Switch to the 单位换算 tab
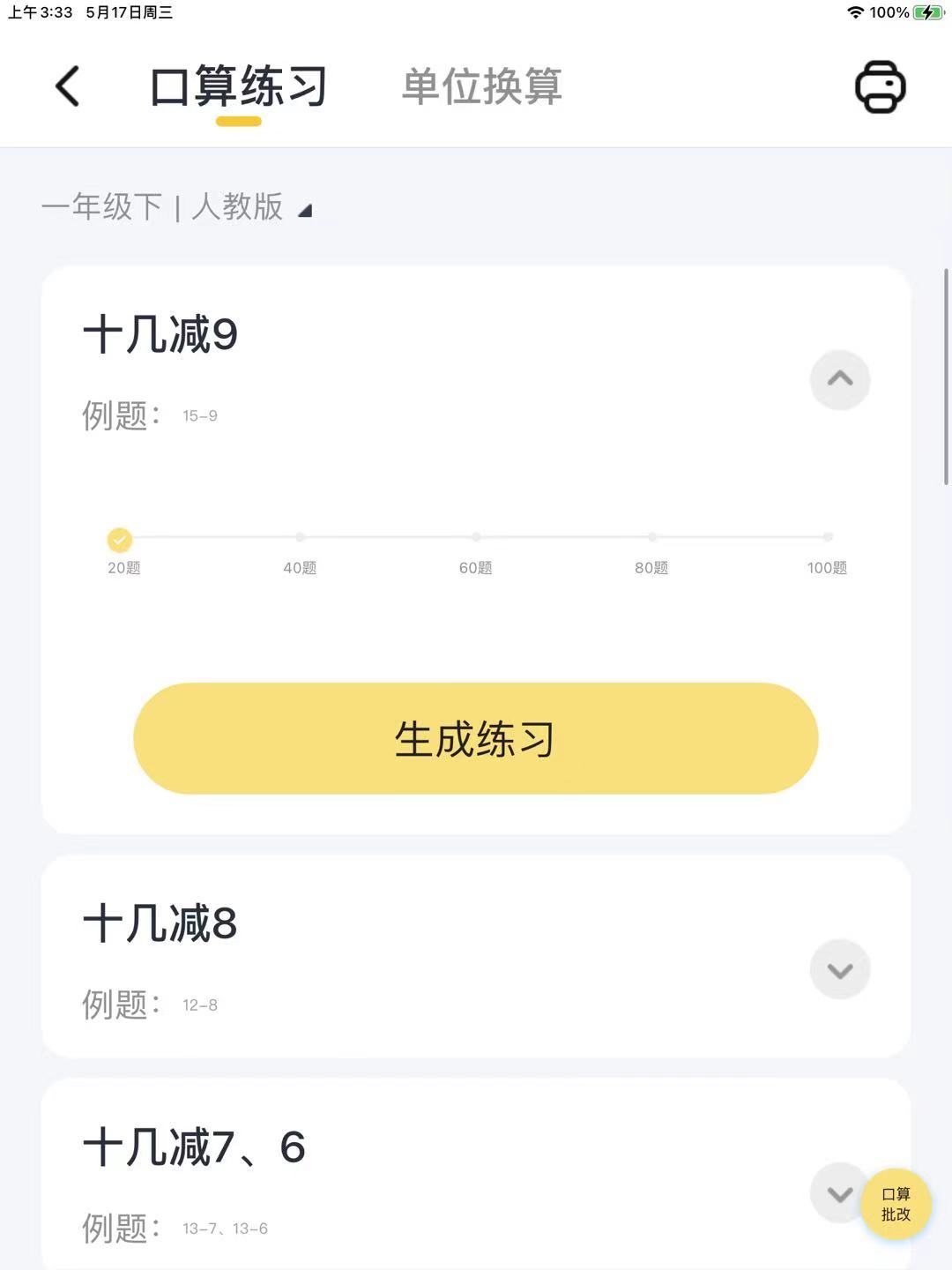Screen dimensions: 952x1270 point(480,86)
